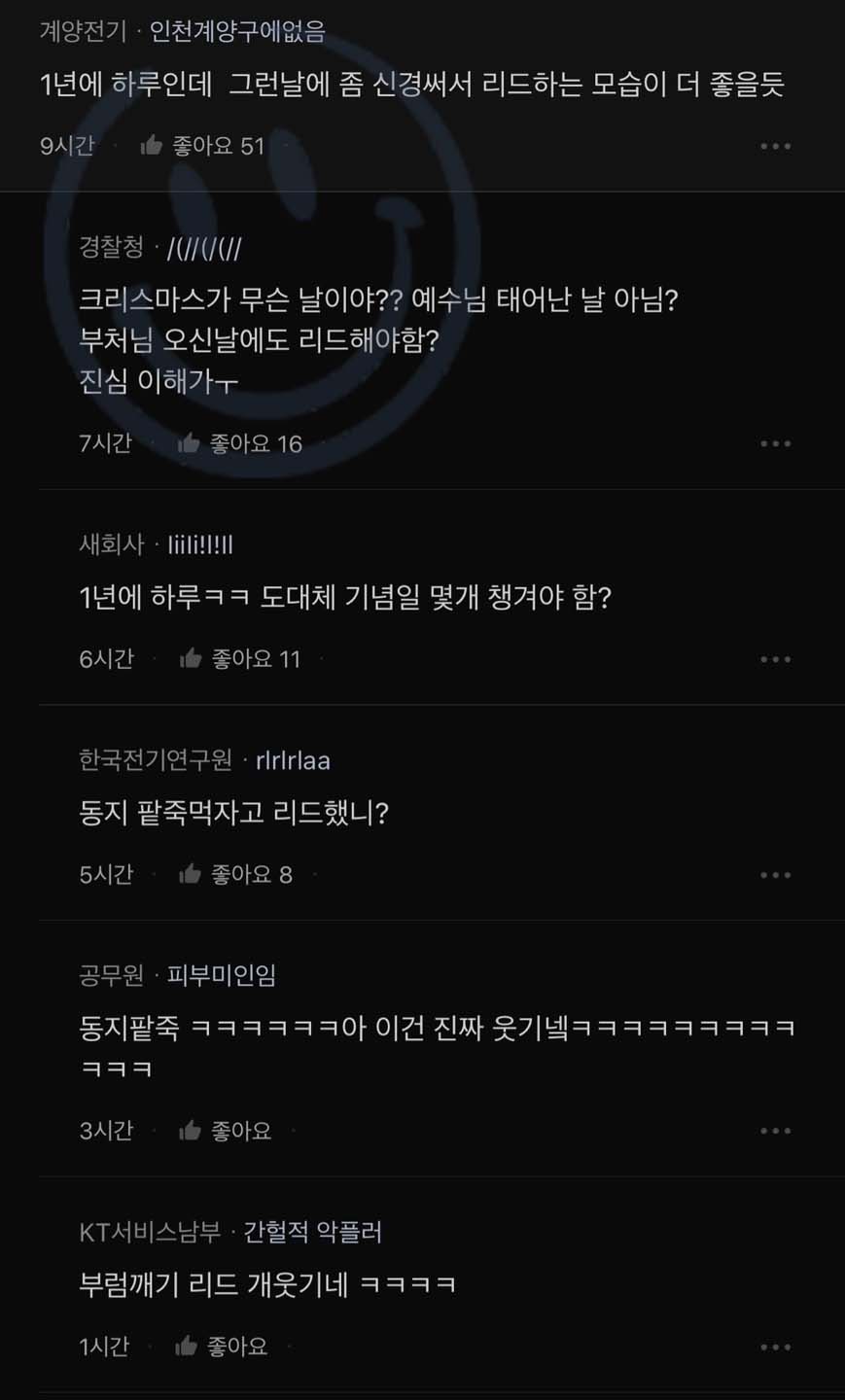Like the 경찰청 reply about 크리스마스

[x=240, y=444]
